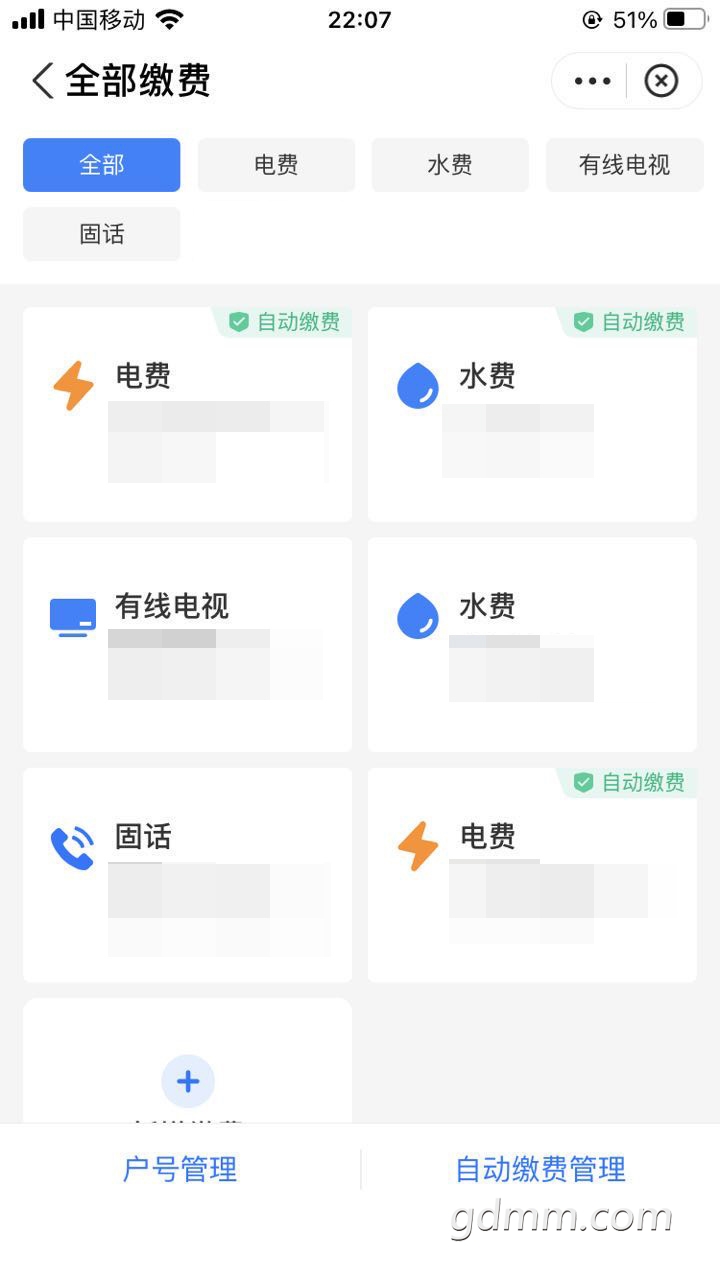Go to 自动缴费管理
Screen dimensions: 720x1280
(540, 1169)
